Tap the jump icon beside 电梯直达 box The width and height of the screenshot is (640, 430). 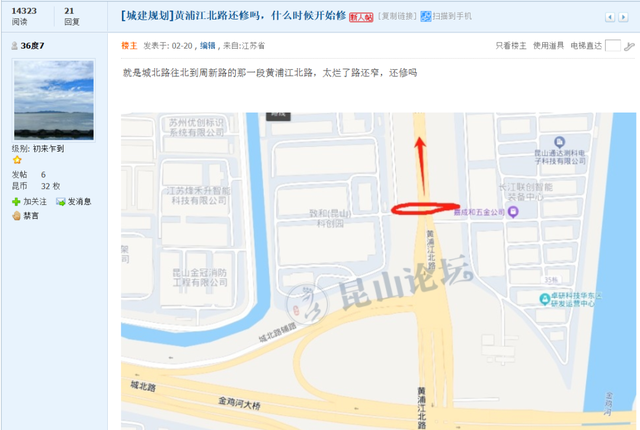(629, 46)
